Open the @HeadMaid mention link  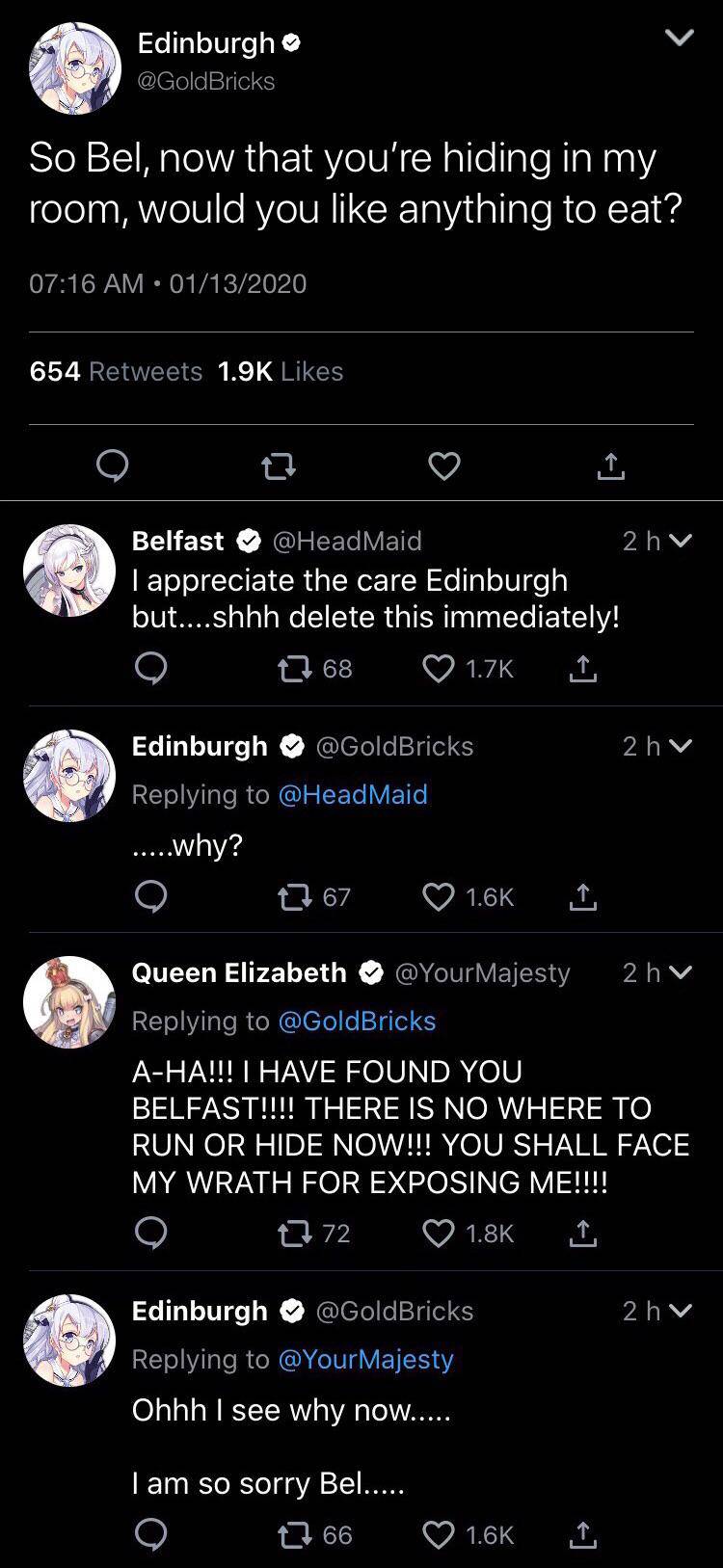(x=356, y=794)
